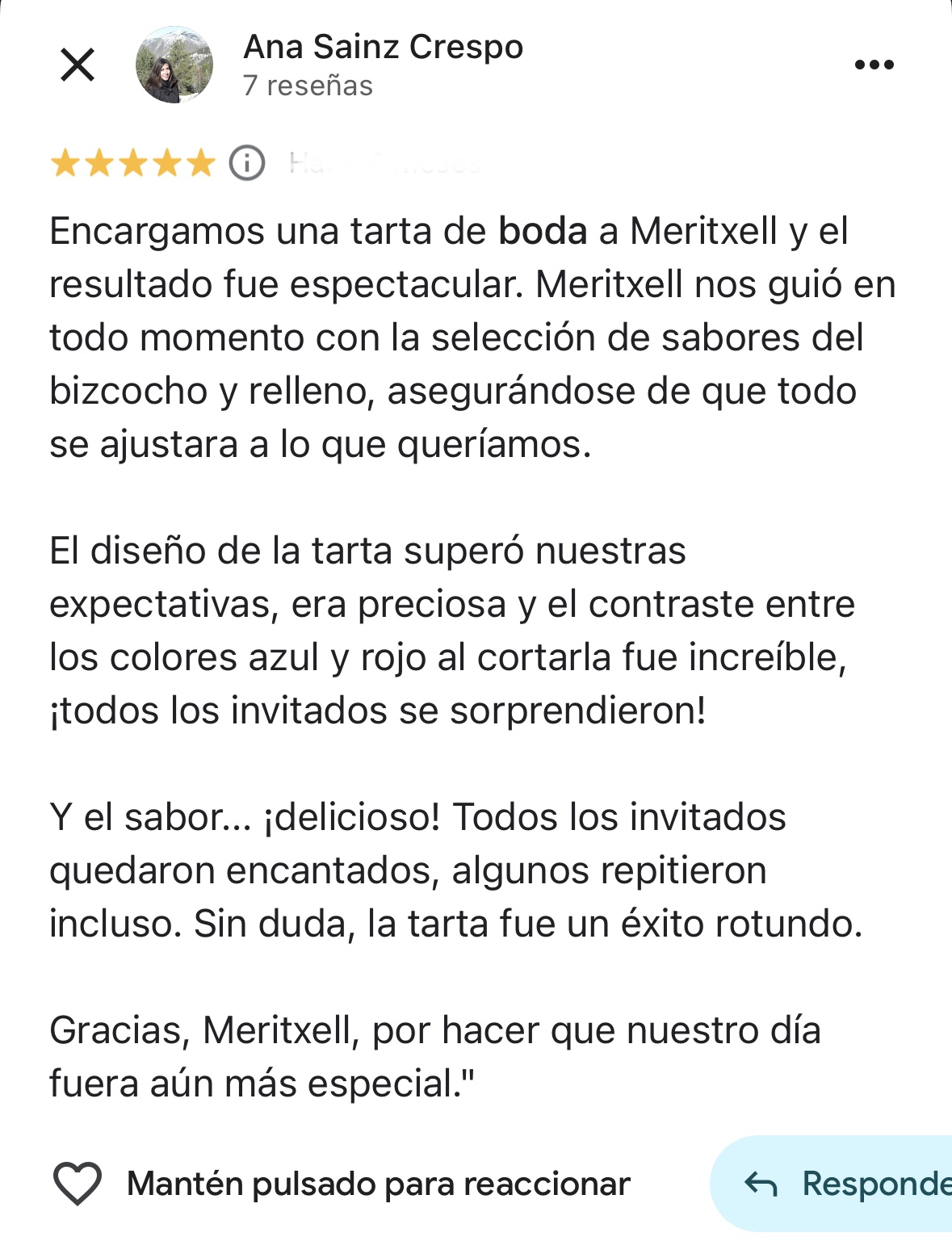Screen dimensions: 952x1241
Task: Reply to the review with Responder
Action: point(844,1184)
